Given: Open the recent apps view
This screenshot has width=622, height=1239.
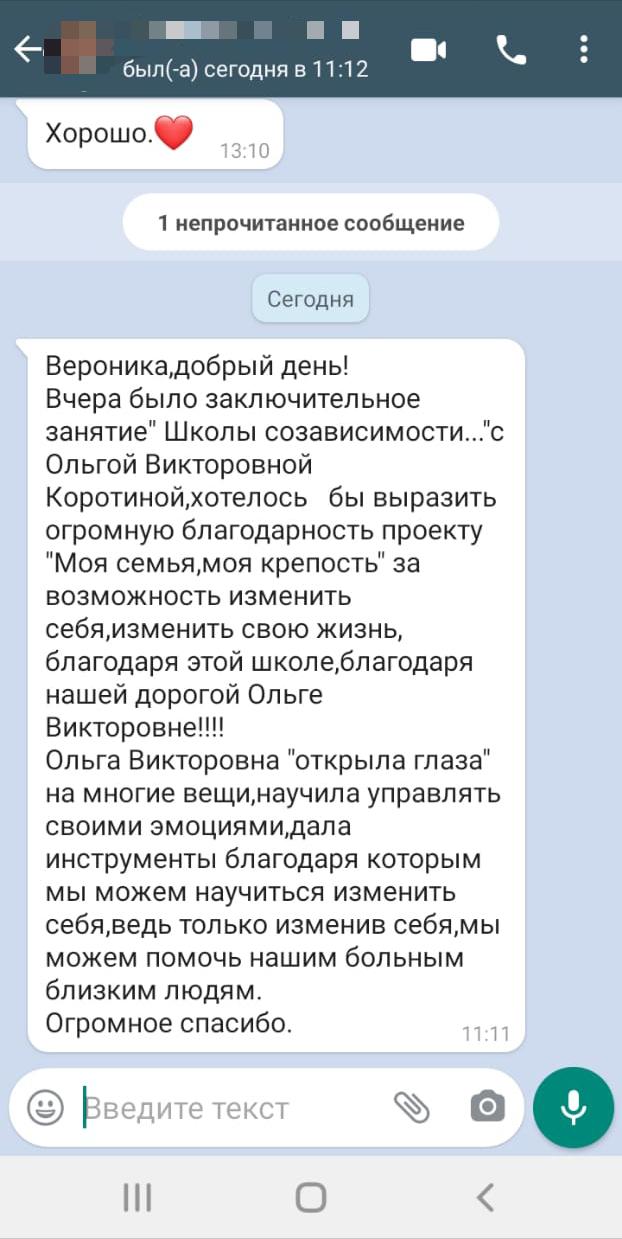Looking at the screenshot, I should [137, 1197].
